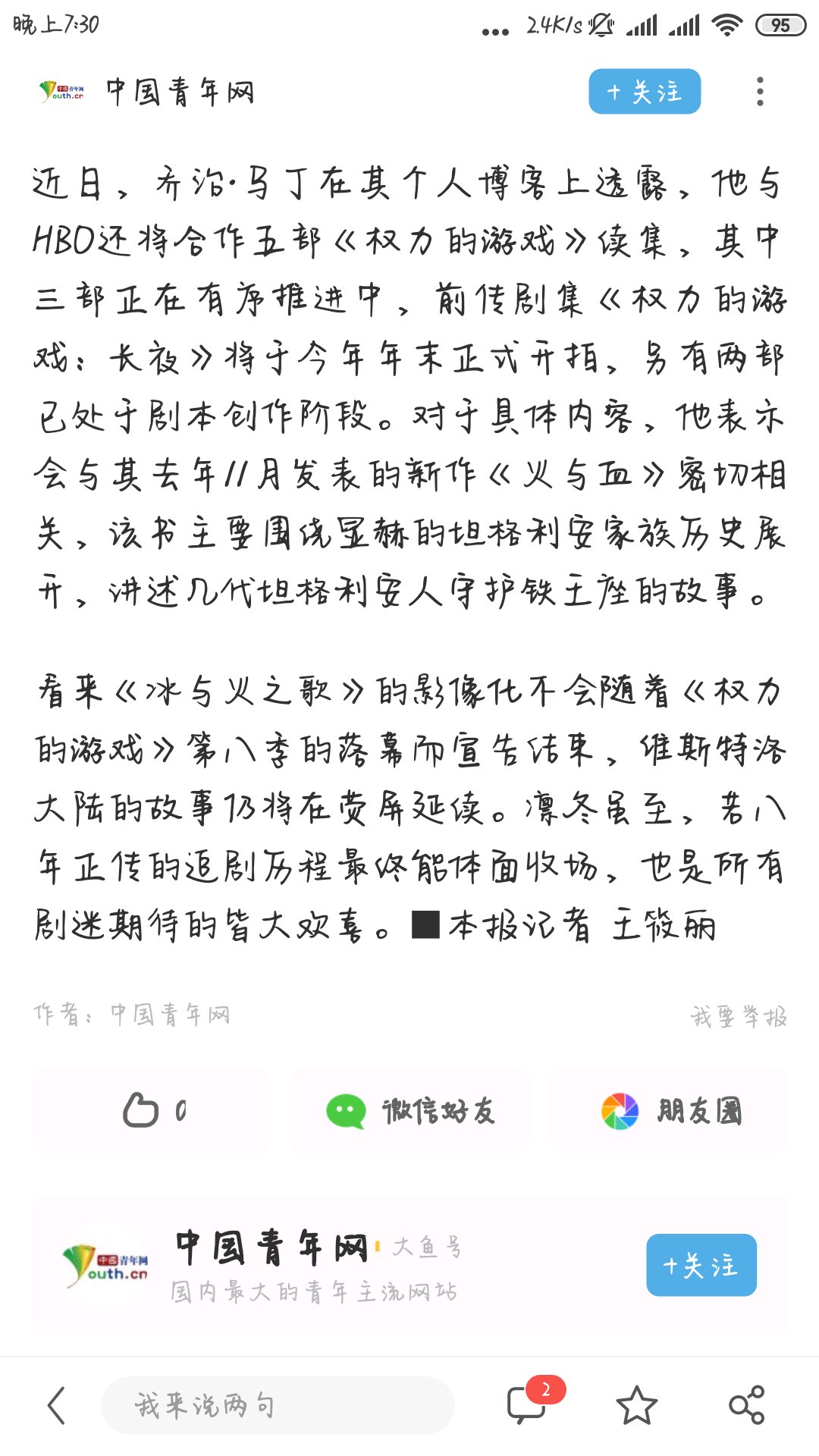
Task: Share to 朋友圈
Action: click(x=670, y=1112)
